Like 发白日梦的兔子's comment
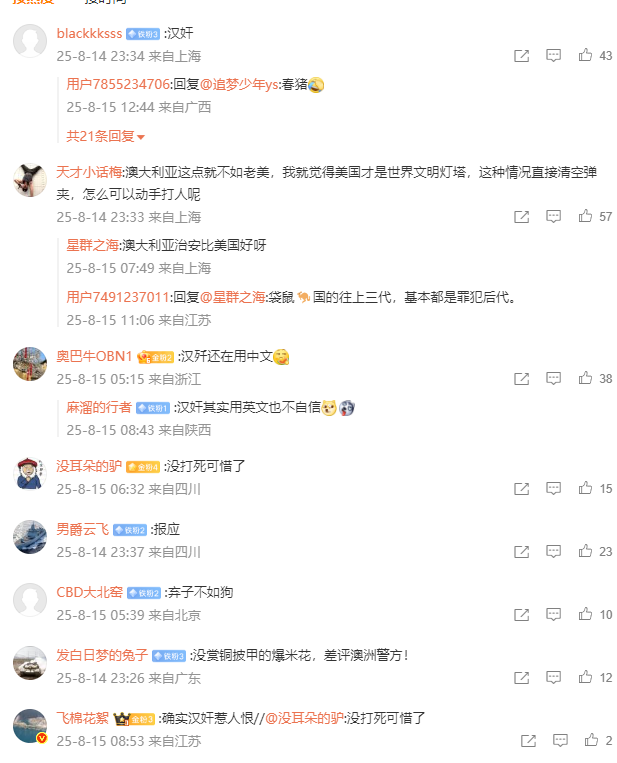Viewport: 617px width, 763px height. click(586, 677)
